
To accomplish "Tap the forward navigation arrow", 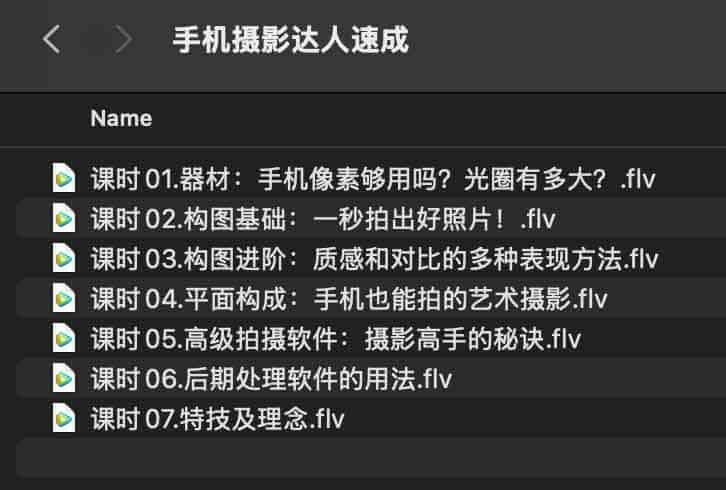I will pyautogui.click(x=123, y=40).
